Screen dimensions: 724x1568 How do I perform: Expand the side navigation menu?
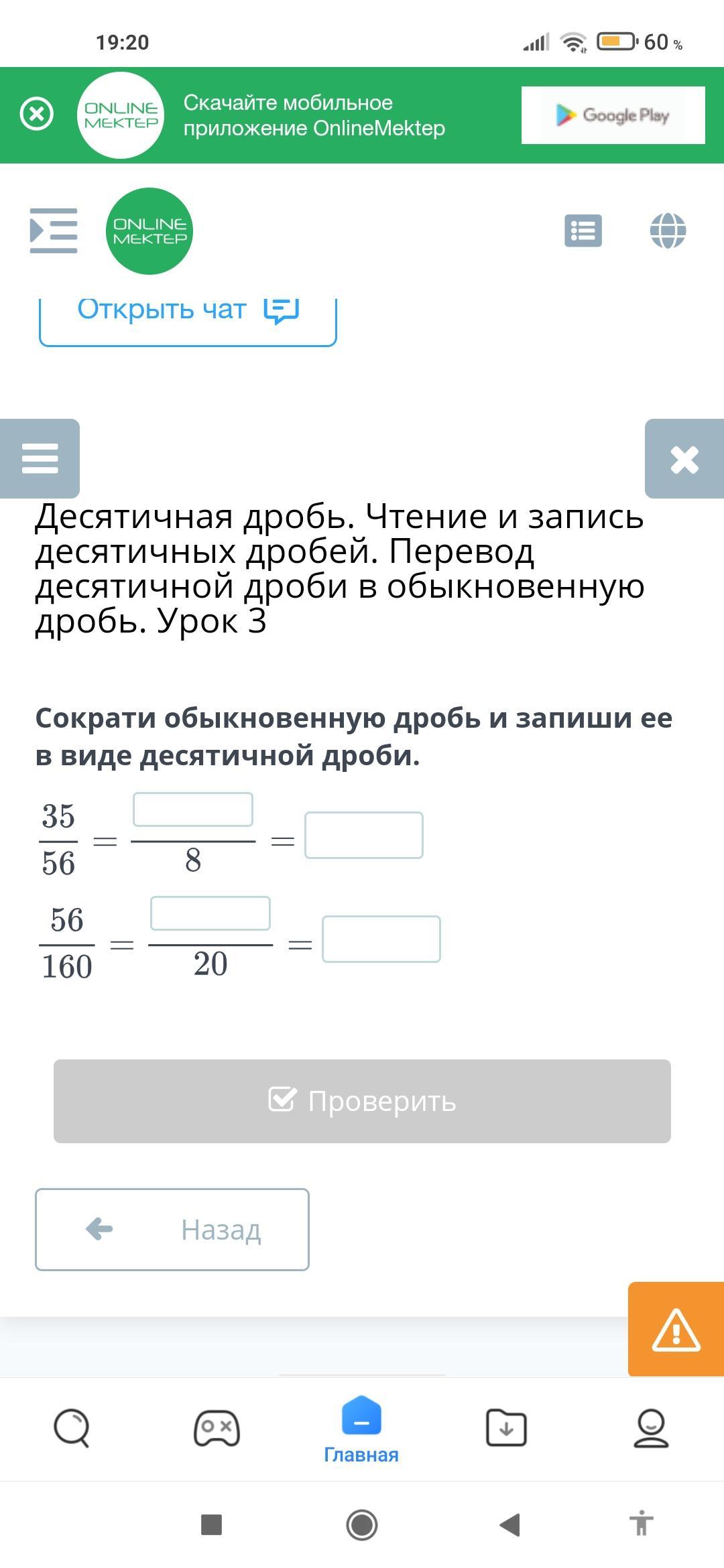pos(54,231)
